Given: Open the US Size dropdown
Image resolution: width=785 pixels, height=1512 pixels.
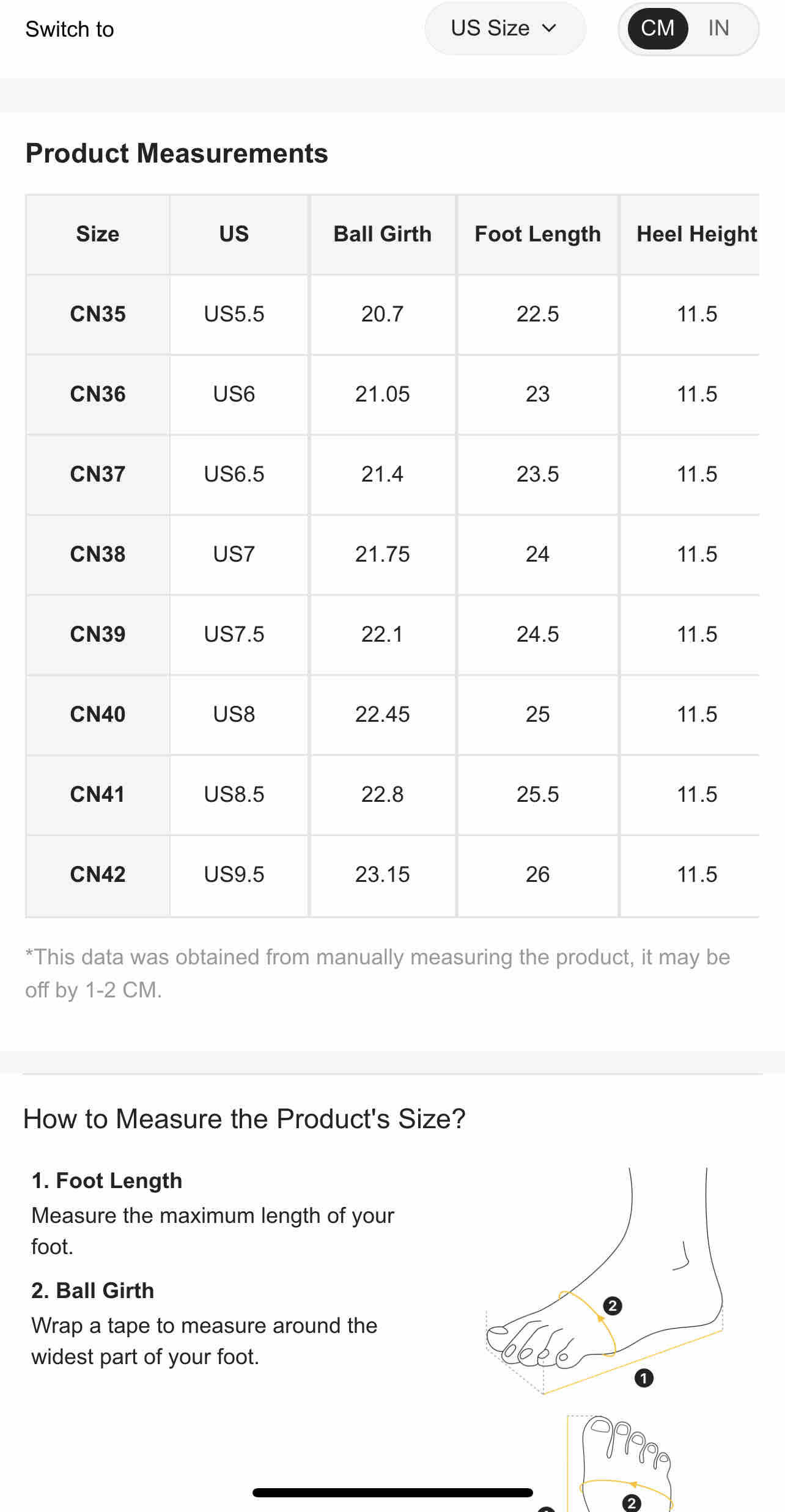Looking at the screenshot, I should [505, 28].
